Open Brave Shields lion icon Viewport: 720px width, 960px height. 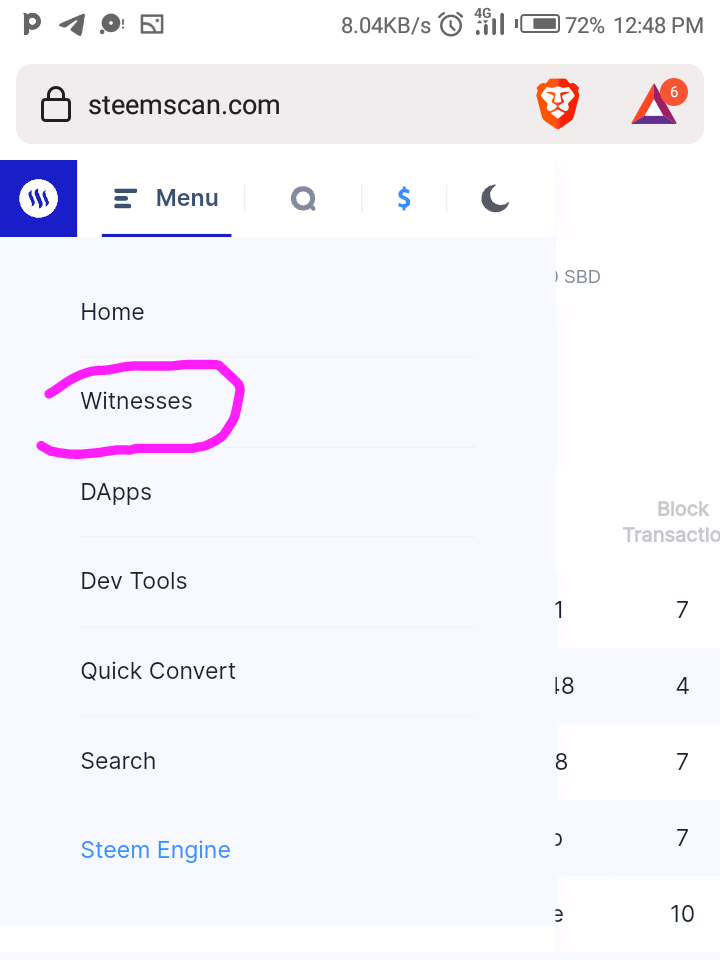[558, 105]
